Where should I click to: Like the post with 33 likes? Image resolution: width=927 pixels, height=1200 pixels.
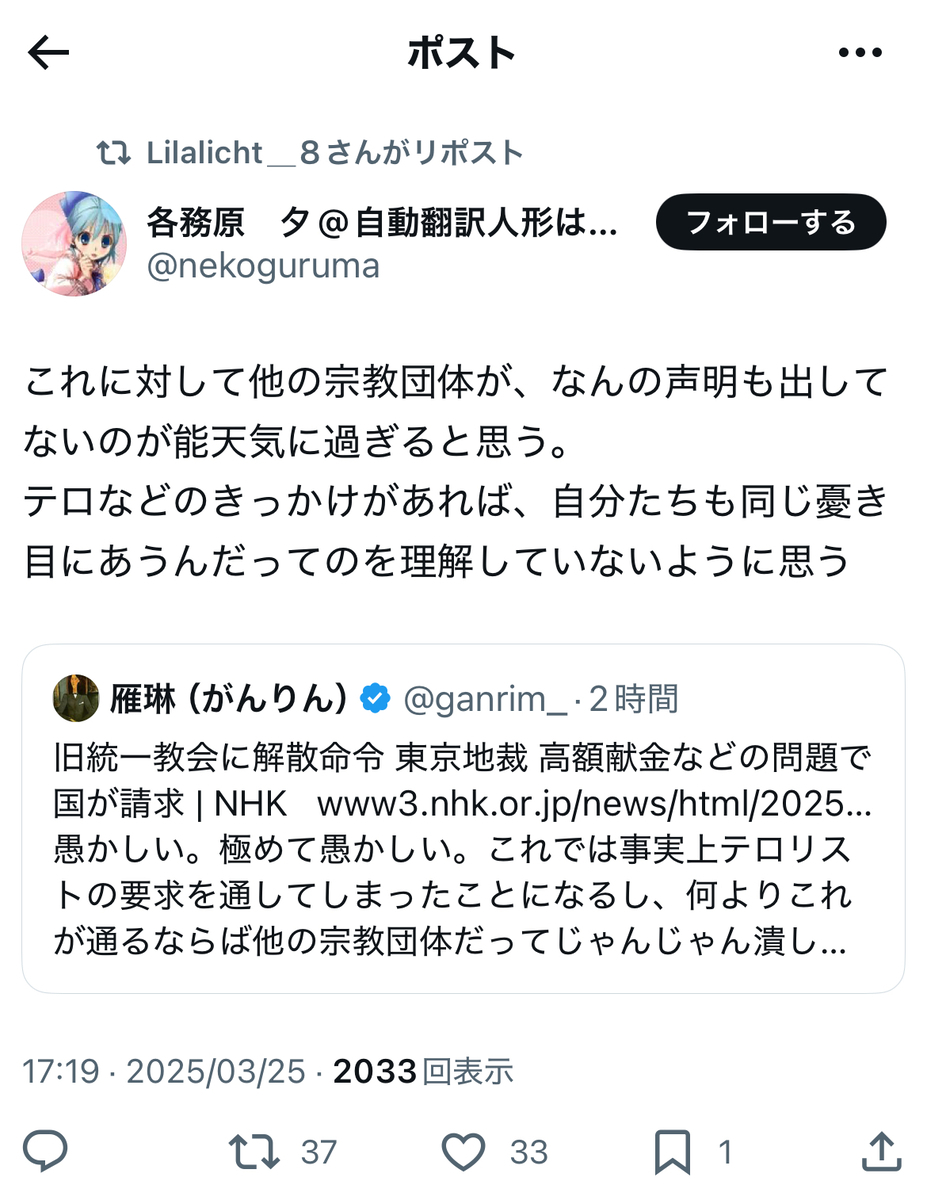(x=464, y=1152)
